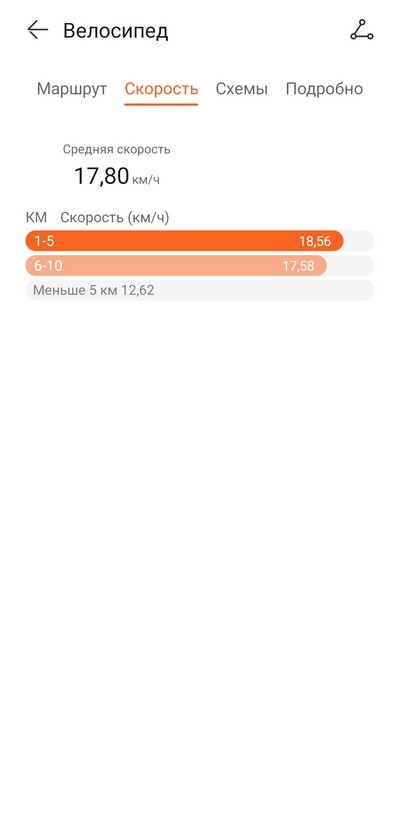This screenshot has height=814, width=400.
Task: Open the Схемы tab
Action: (242, 89)
